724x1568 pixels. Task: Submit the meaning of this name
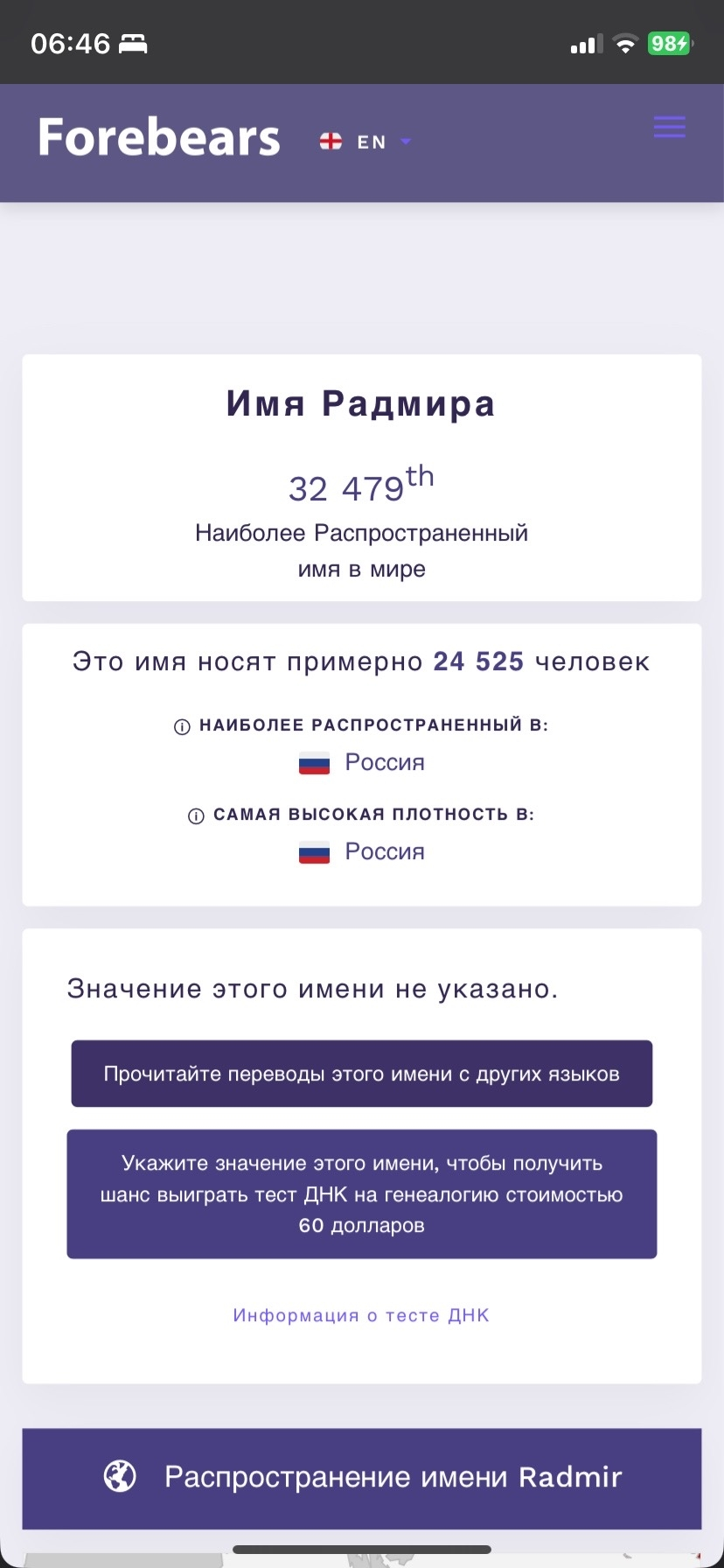point(361,1193)
